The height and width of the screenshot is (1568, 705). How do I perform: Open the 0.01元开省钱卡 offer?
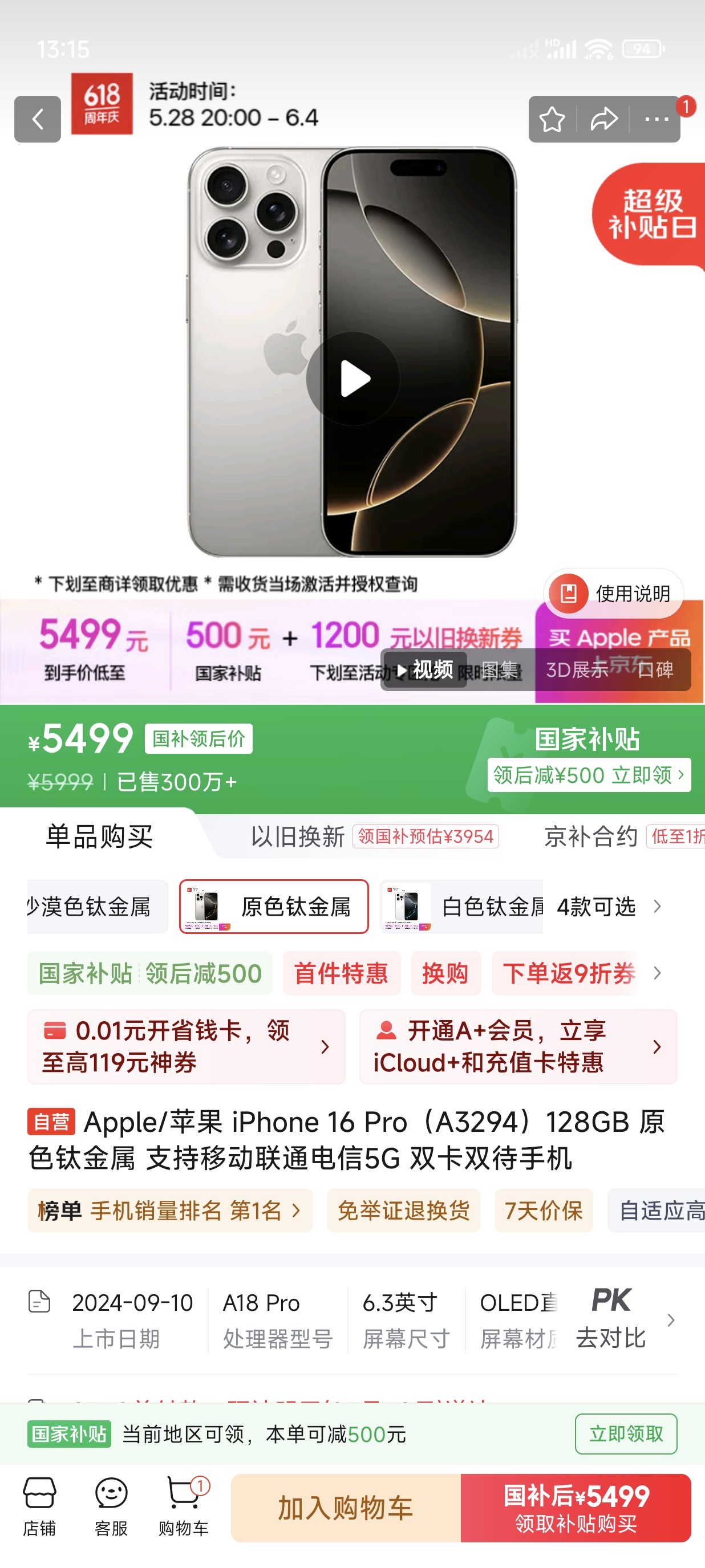tap(187, 1046)
